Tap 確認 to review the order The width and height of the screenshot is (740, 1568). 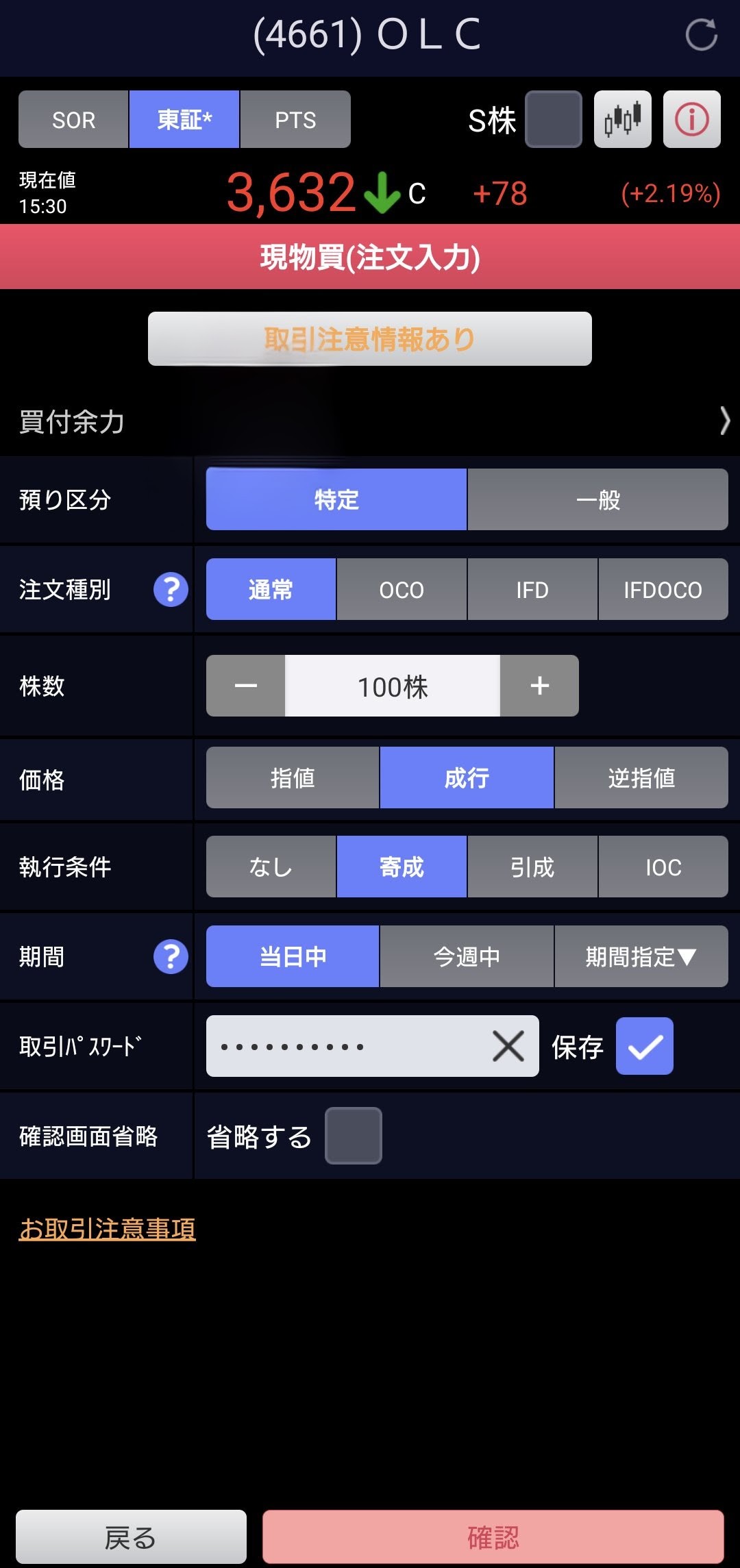tap(493, 1537)
